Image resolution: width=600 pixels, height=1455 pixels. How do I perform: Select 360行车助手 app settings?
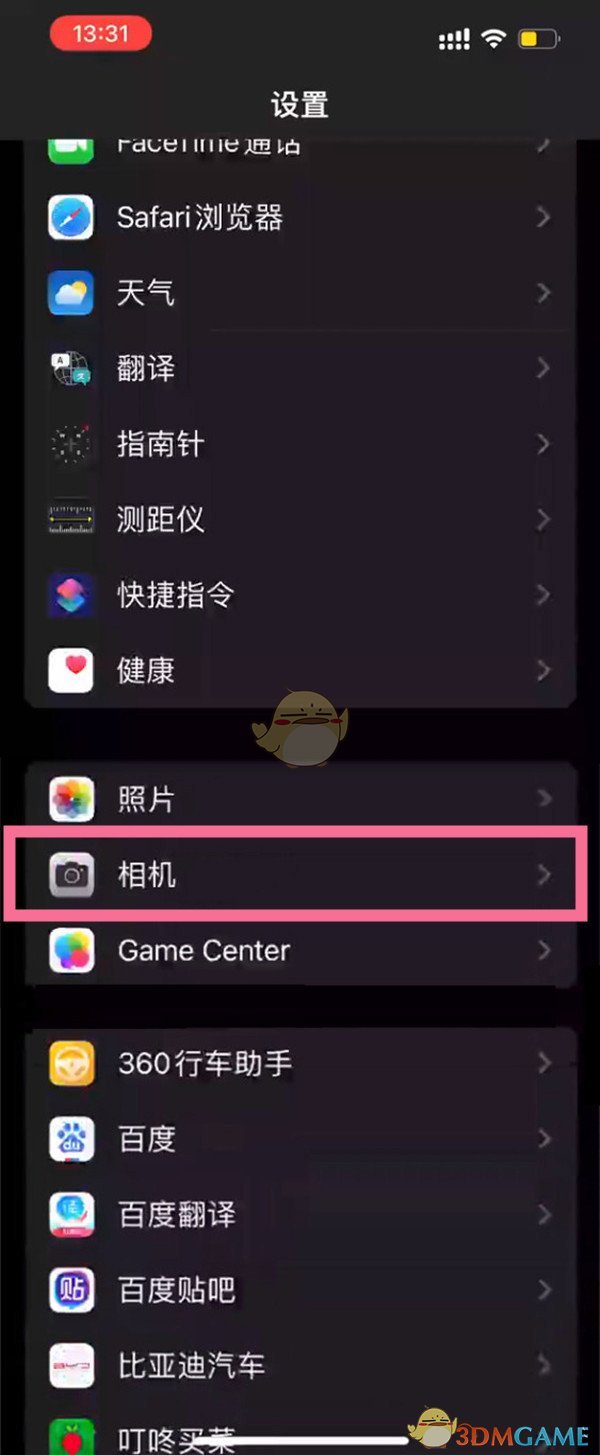300,1063
